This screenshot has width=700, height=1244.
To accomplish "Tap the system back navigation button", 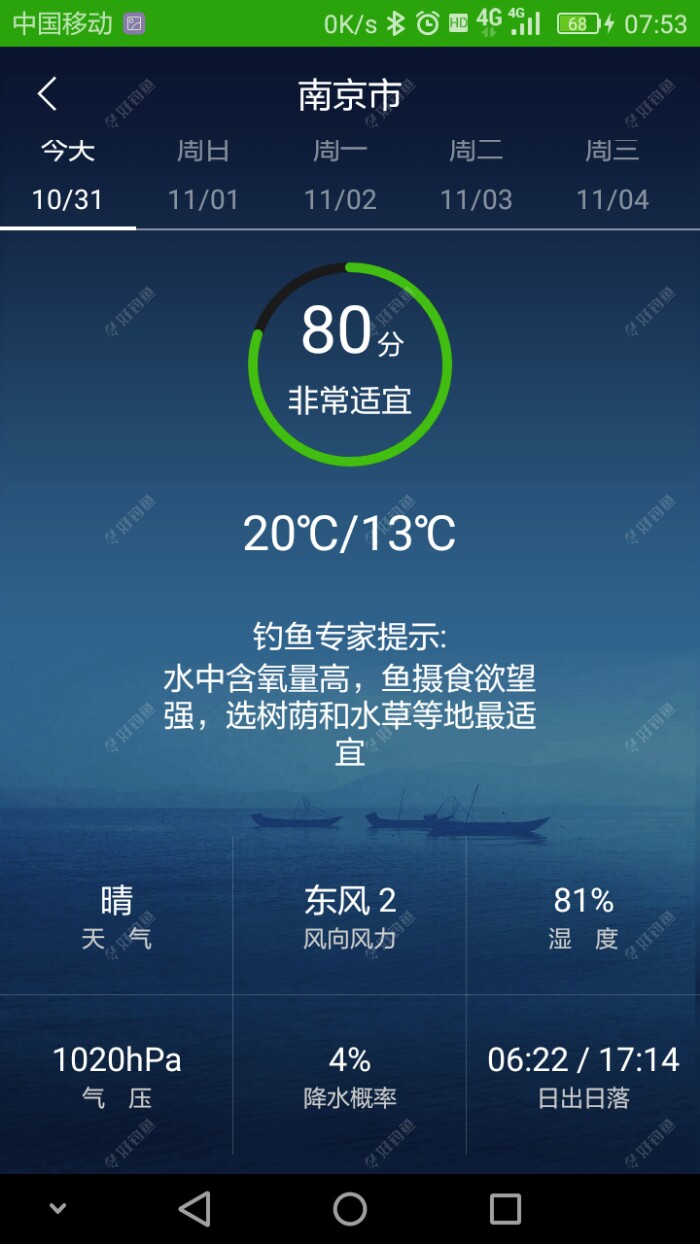I will tap(195, 1208).
